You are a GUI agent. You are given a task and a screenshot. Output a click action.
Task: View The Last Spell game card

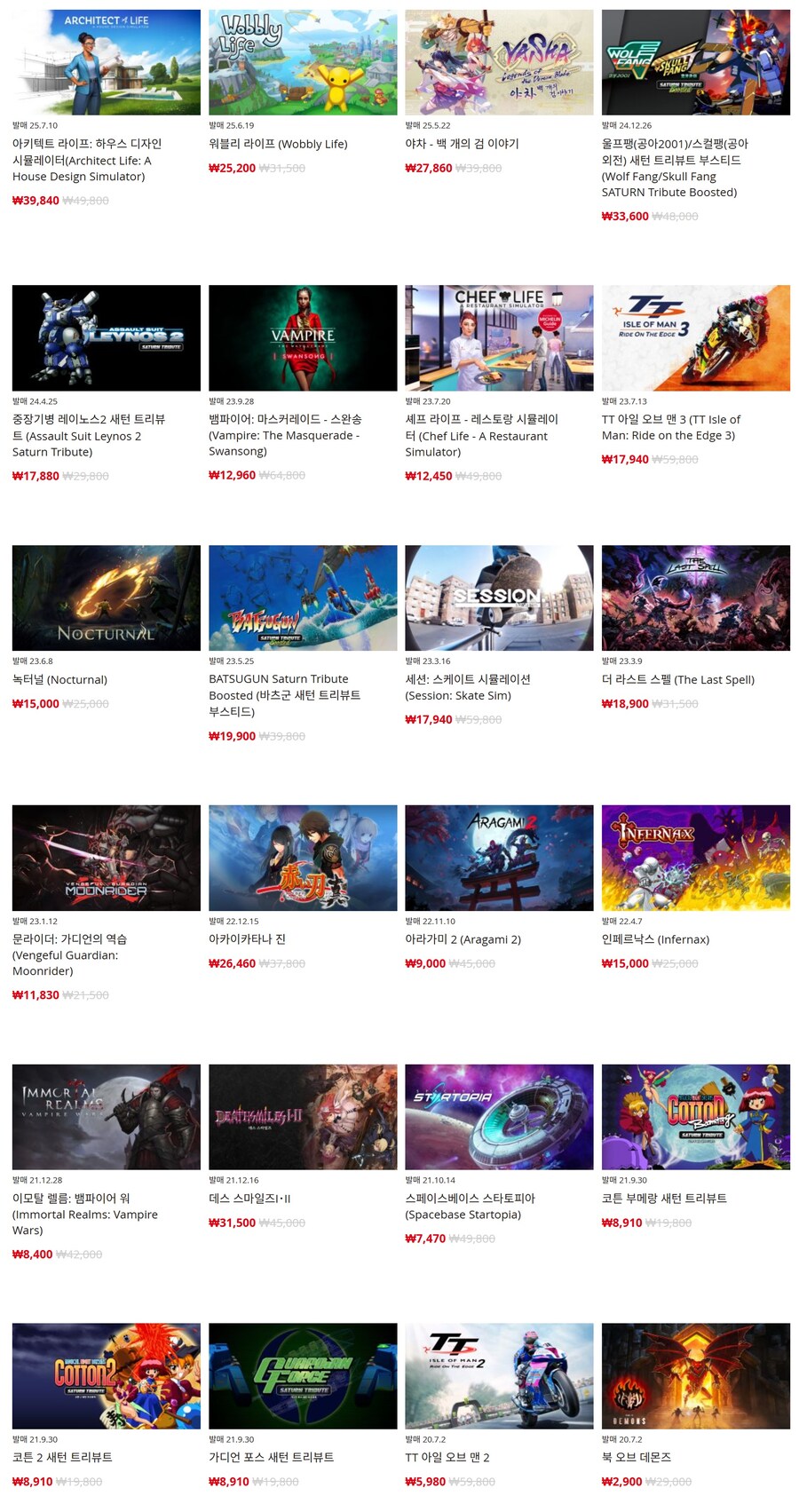pyautogui.click(x=695, y=598)
